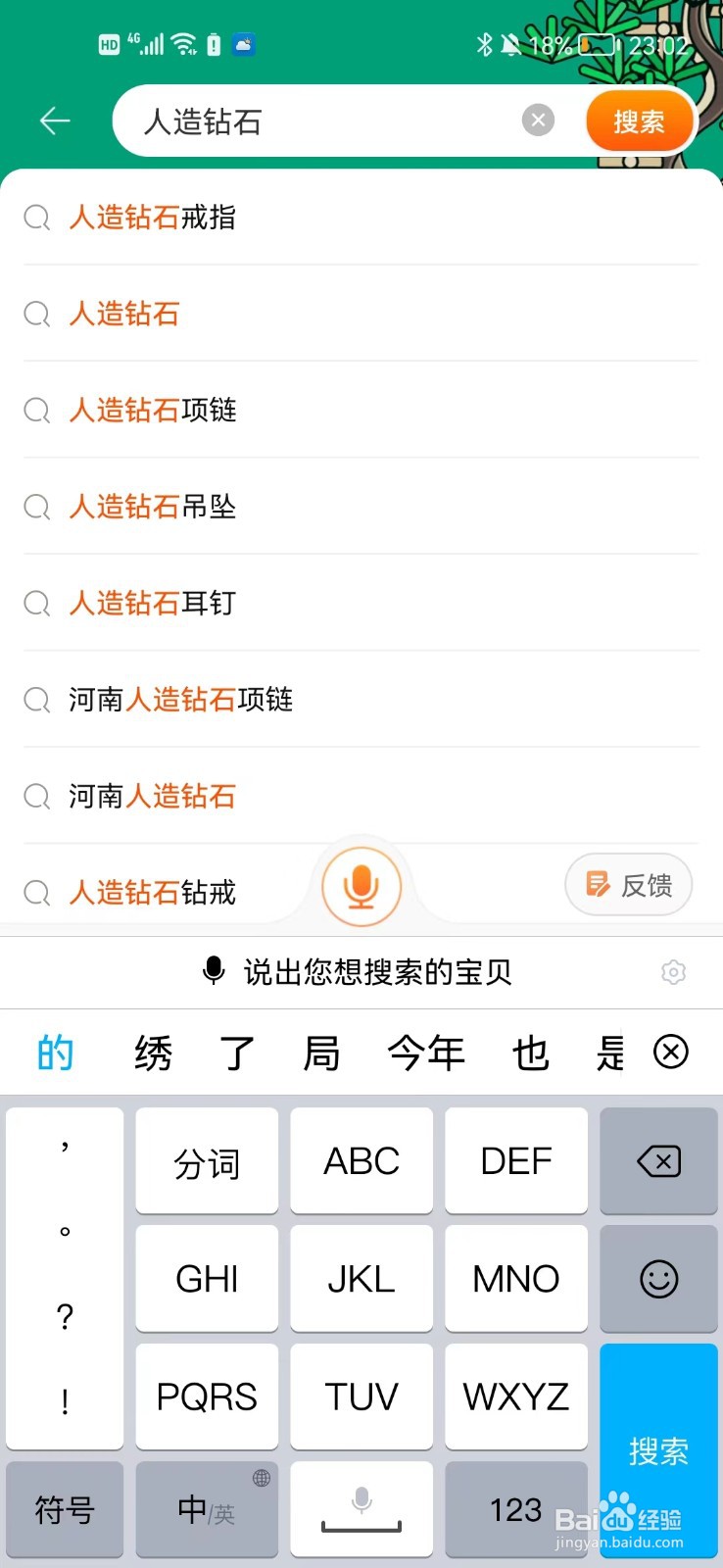Tap the orange microphone for voice search

click(x=361, y=885)
